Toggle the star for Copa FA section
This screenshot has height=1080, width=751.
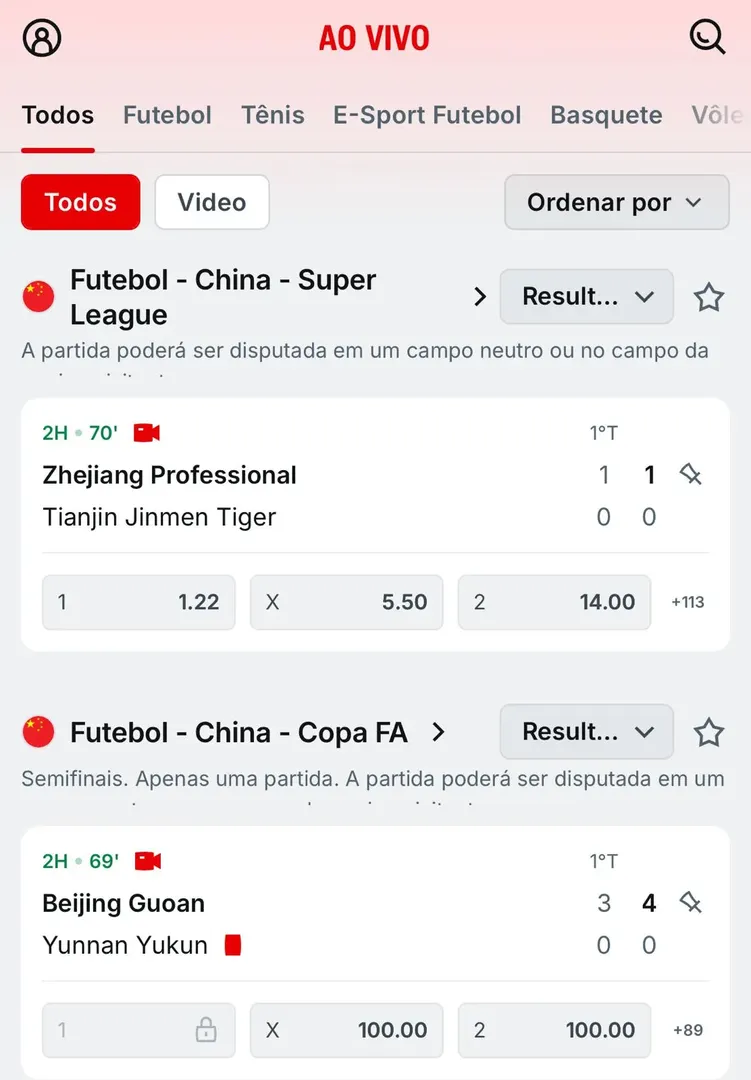pos(709,732)
